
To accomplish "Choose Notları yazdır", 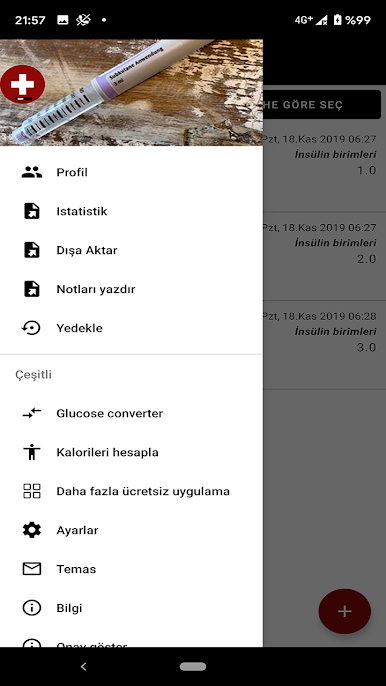I will click(x=131, y=289).
